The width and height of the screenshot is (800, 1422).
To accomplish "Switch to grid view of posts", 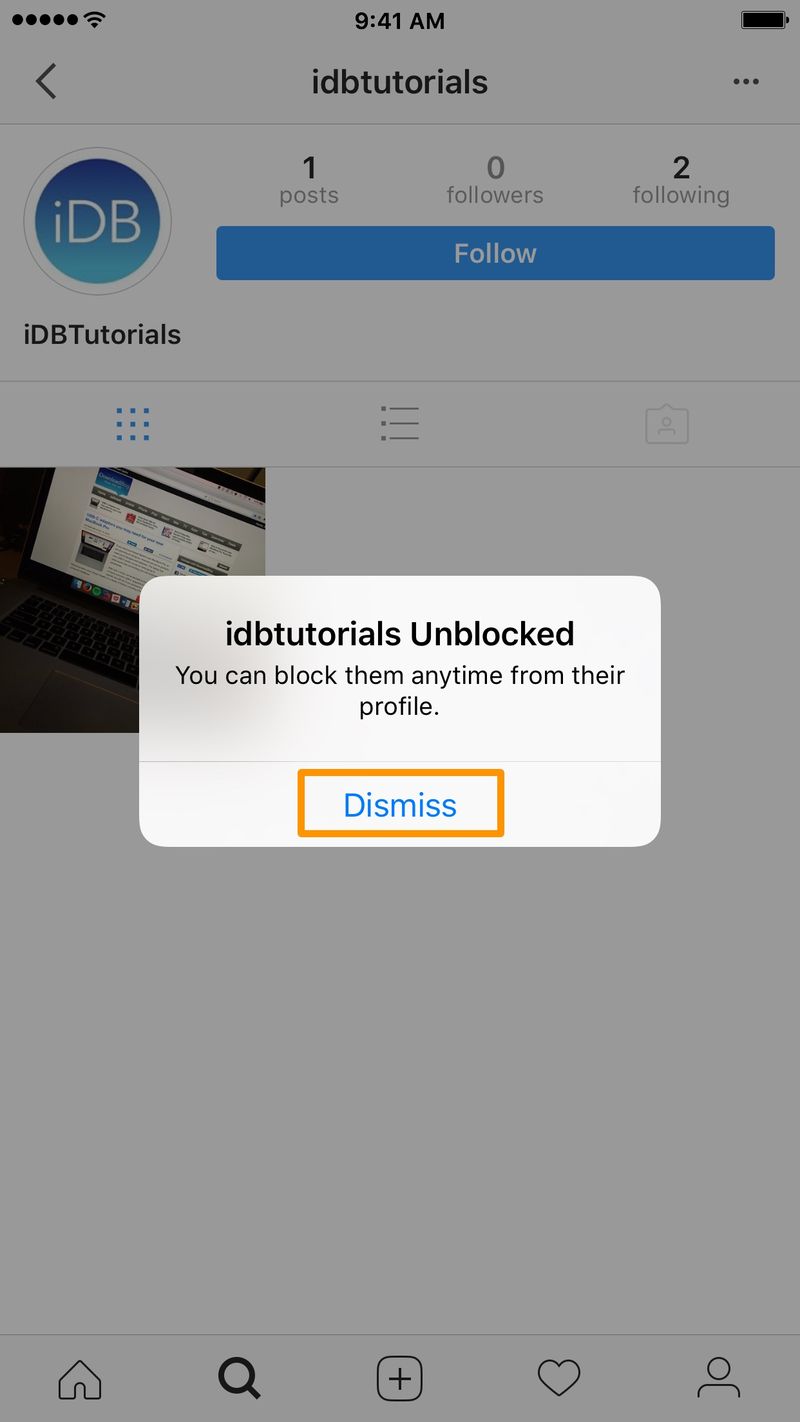I will point(133,424).
